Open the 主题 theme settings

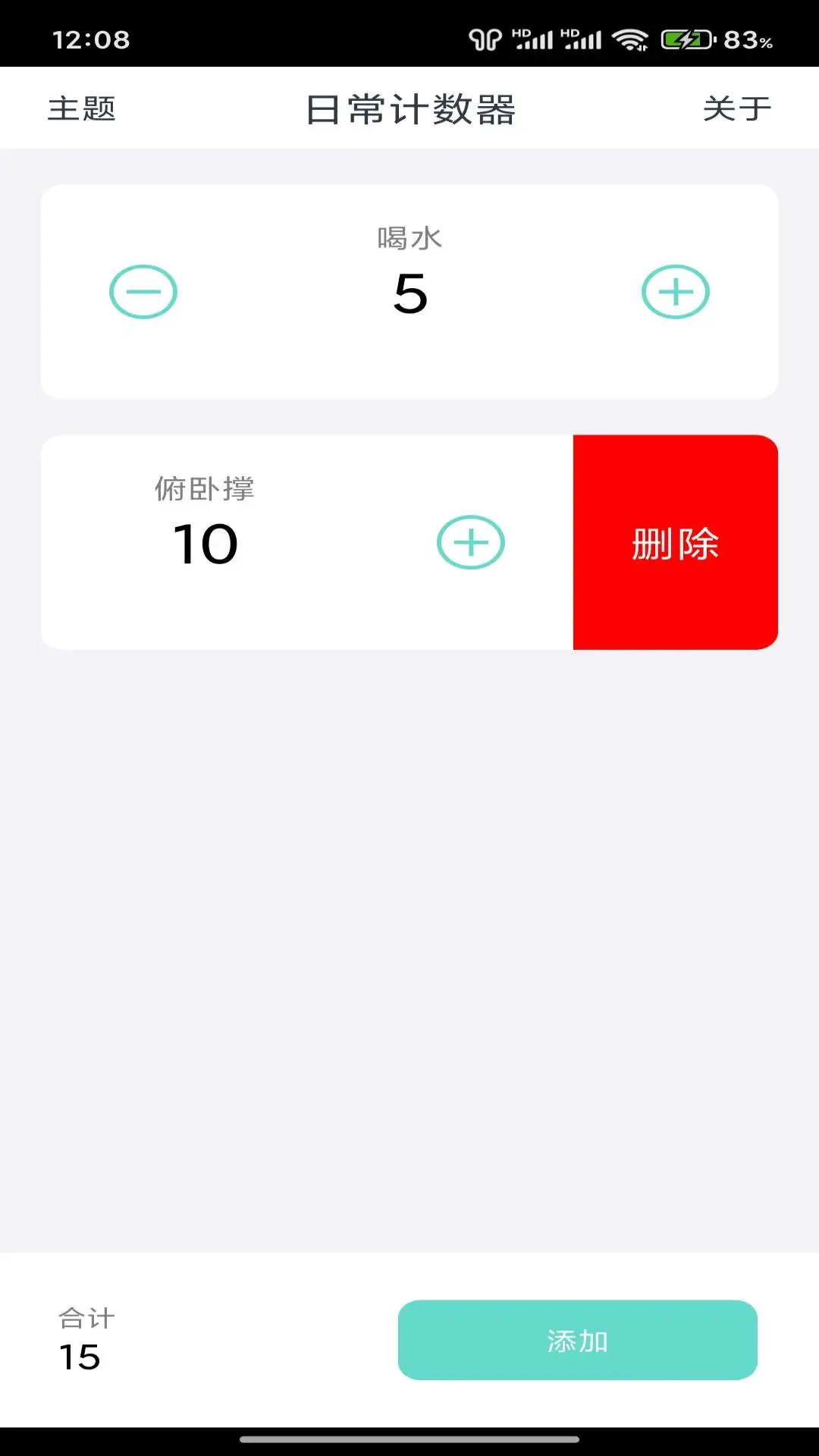(x=82, y=108)
